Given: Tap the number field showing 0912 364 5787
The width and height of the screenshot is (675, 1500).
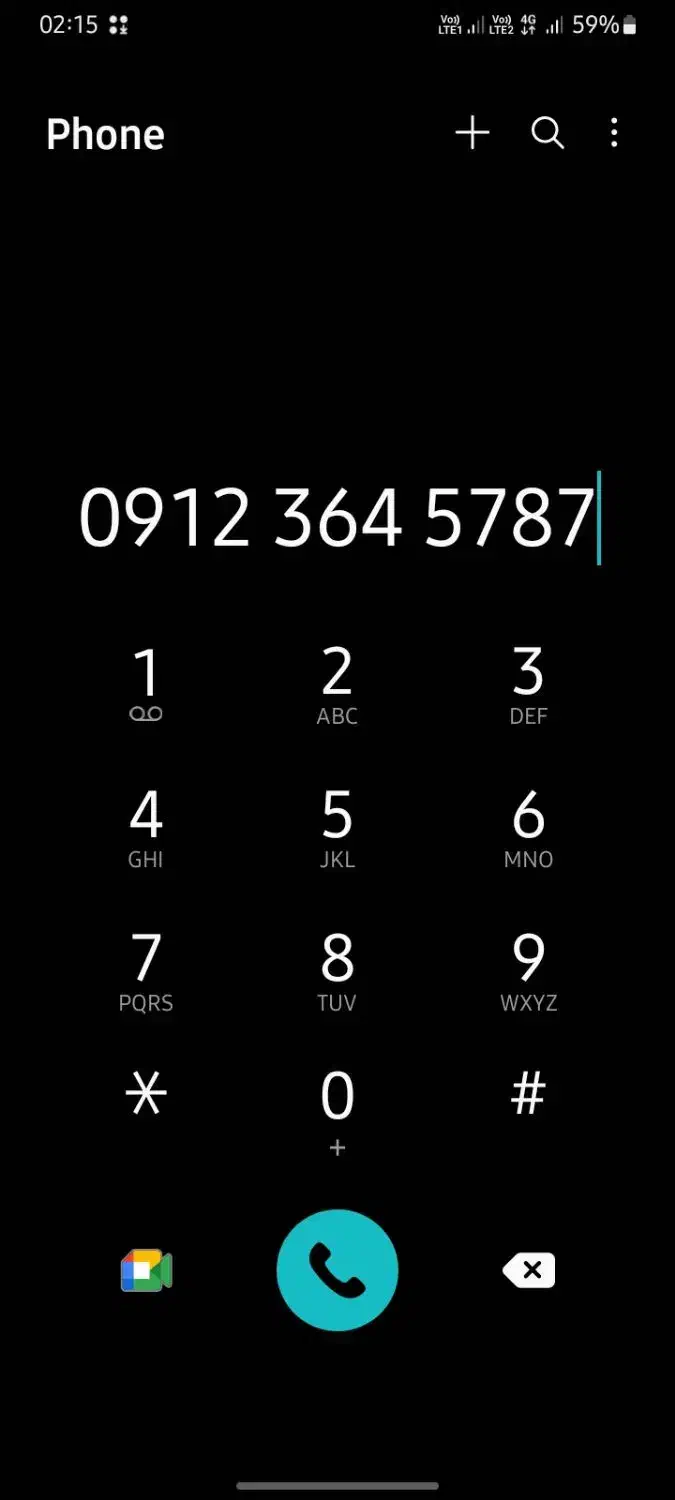Looking at the screenshot, I should pyautogui.click(x=337, y=519).
